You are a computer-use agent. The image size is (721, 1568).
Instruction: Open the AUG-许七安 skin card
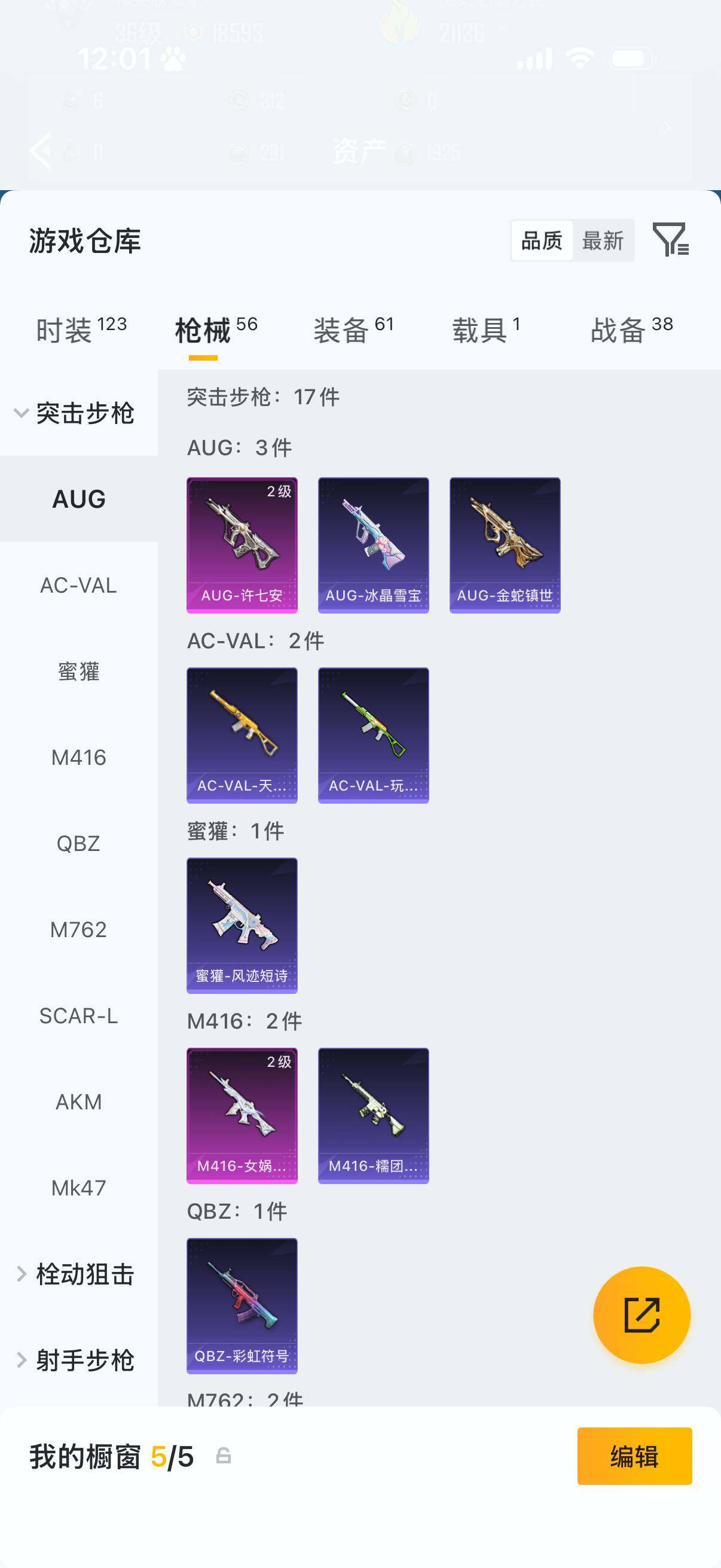coord(242,545)
